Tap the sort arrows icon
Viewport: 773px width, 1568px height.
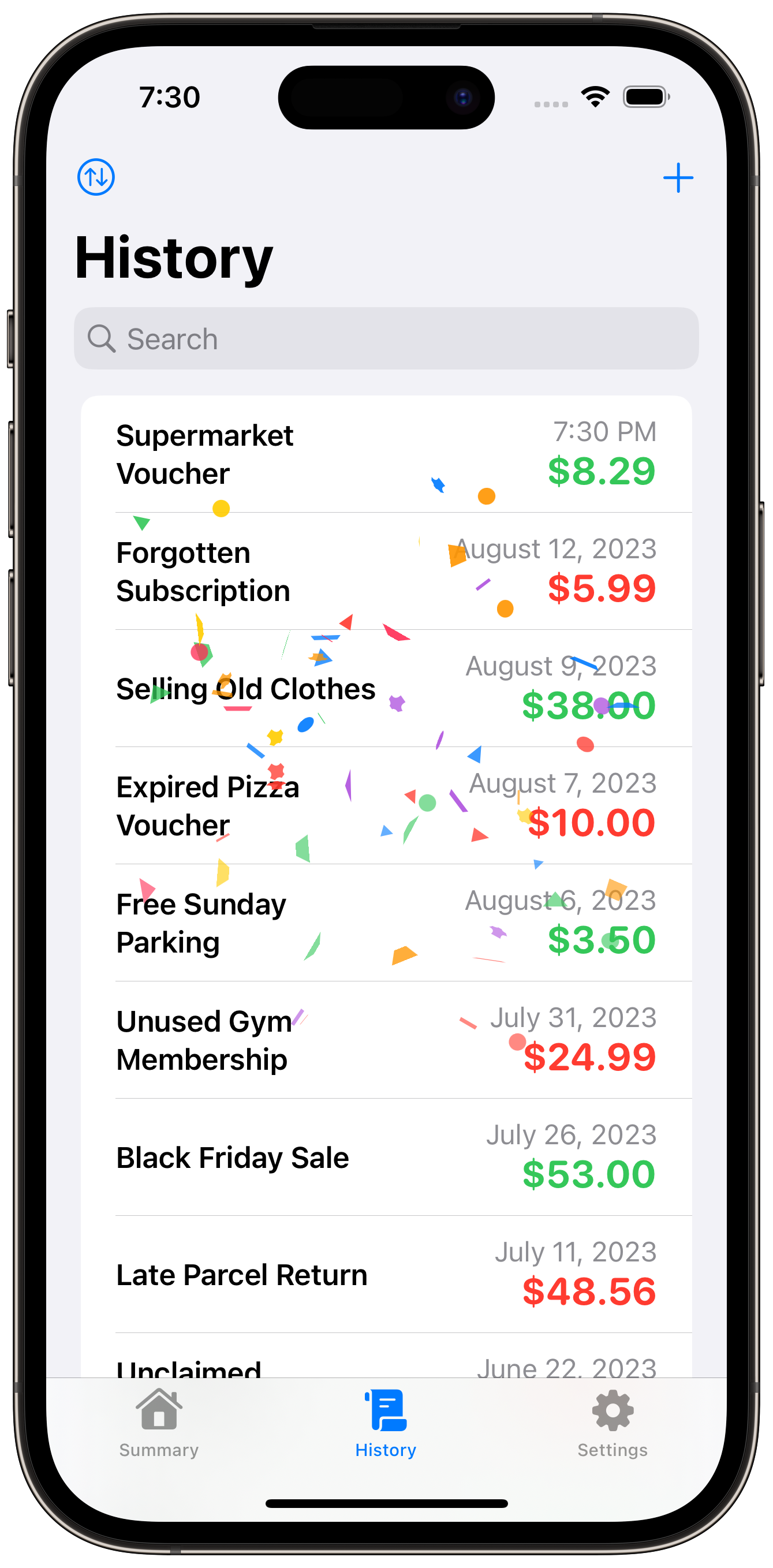[96, 177]
